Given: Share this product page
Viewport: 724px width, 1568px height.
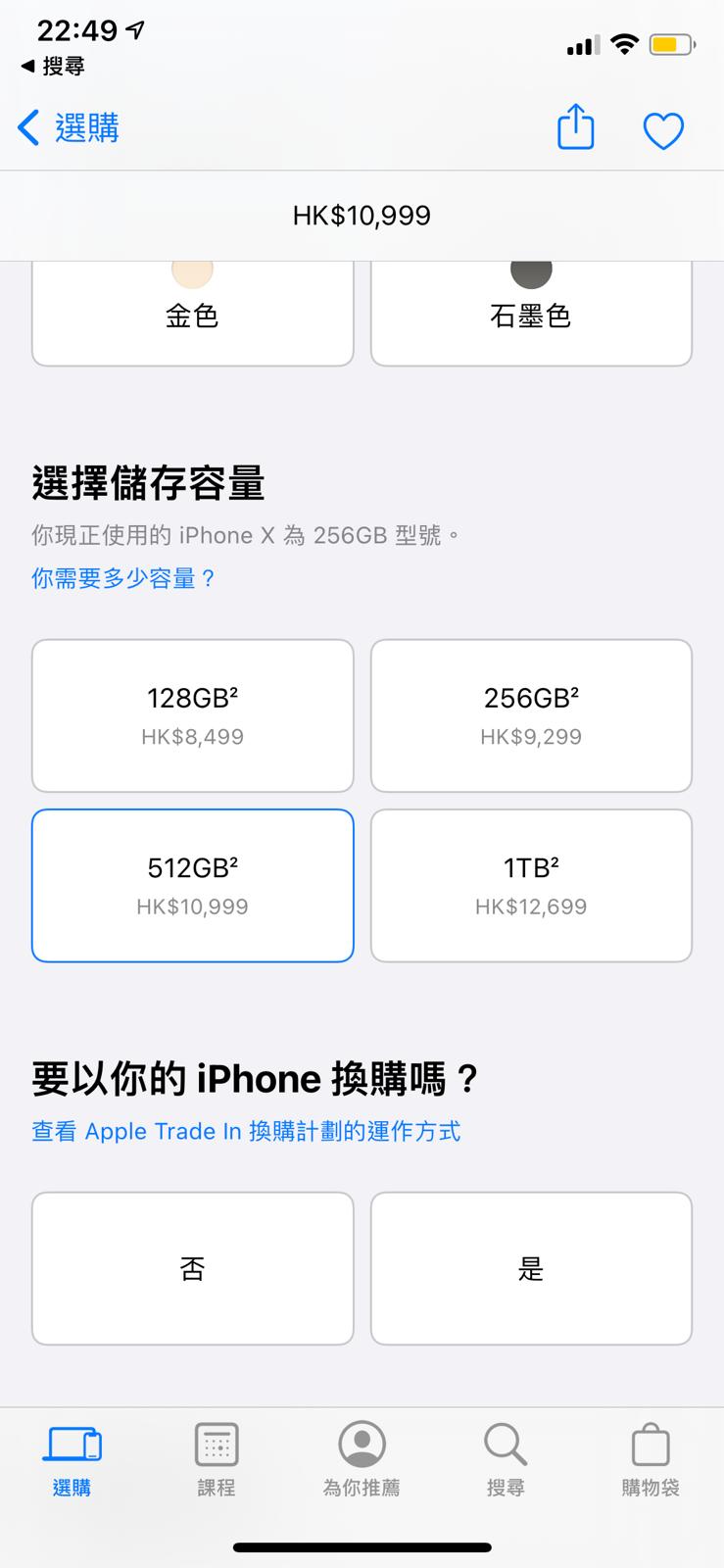Looking at the screenshot, I should tap(575, 128).
